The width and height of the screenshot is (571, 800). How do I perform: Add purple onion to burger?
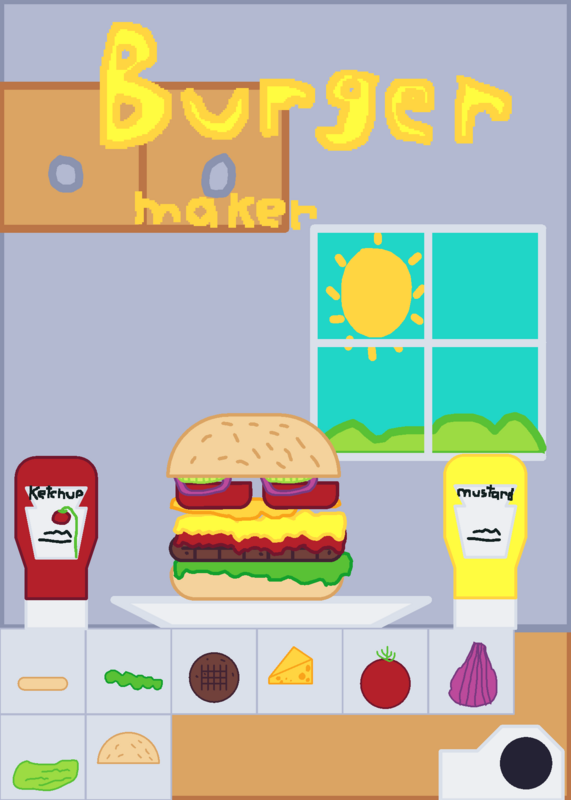[471, 671]
